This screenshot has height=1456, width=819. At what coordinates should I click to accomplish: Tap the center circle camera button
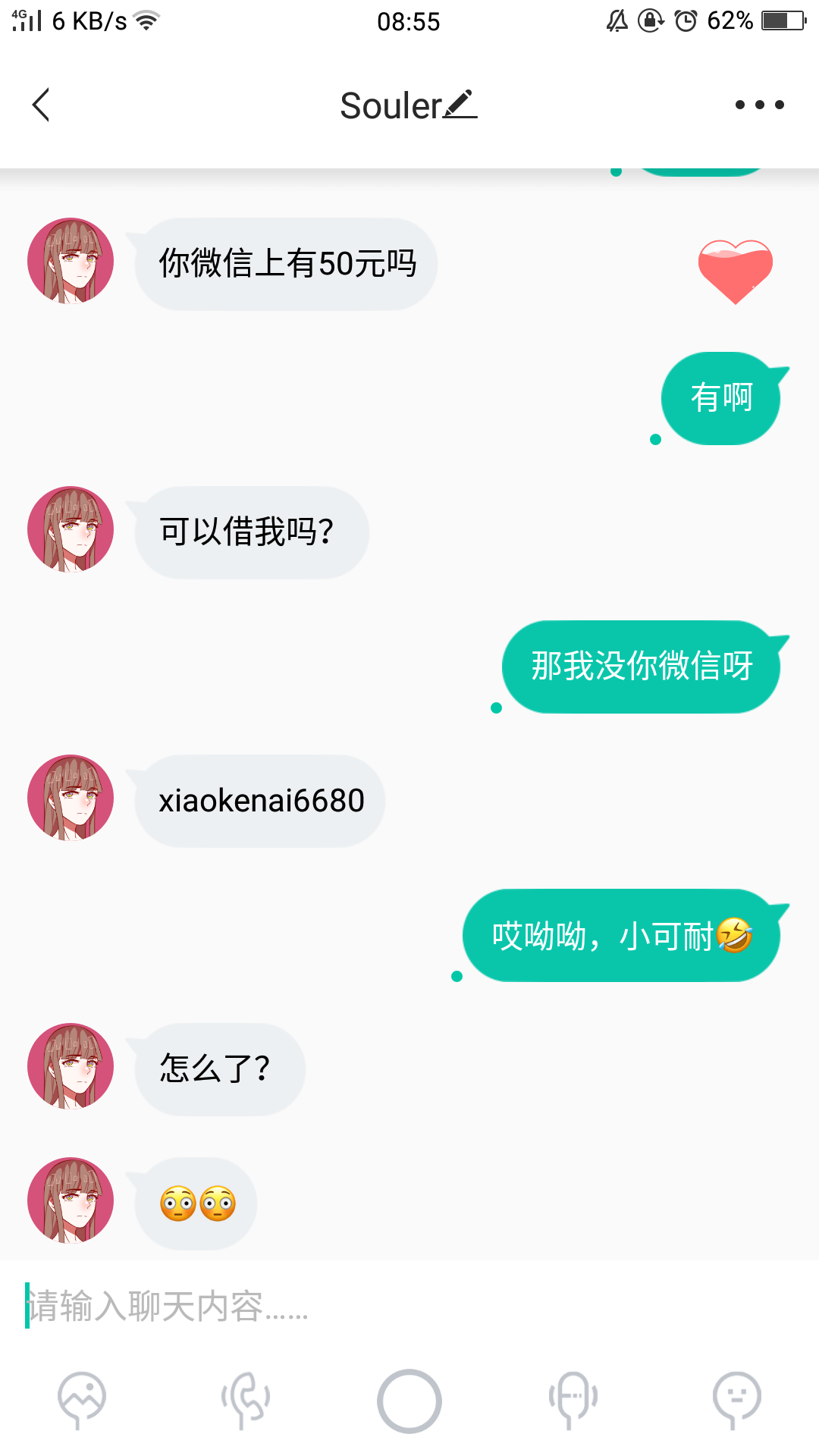409,1401
